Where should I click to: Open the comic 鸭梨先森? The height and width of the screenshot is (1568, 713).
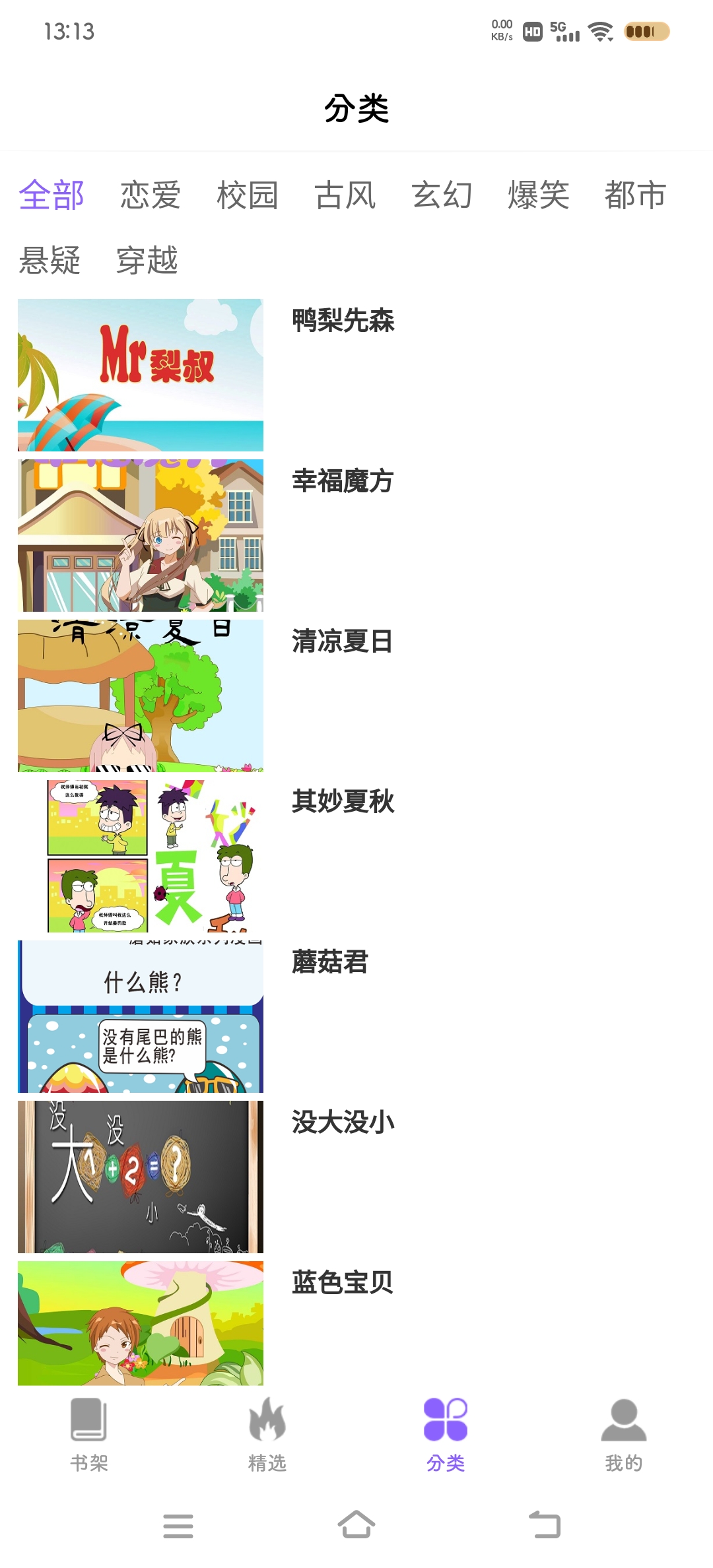(343, 323)
